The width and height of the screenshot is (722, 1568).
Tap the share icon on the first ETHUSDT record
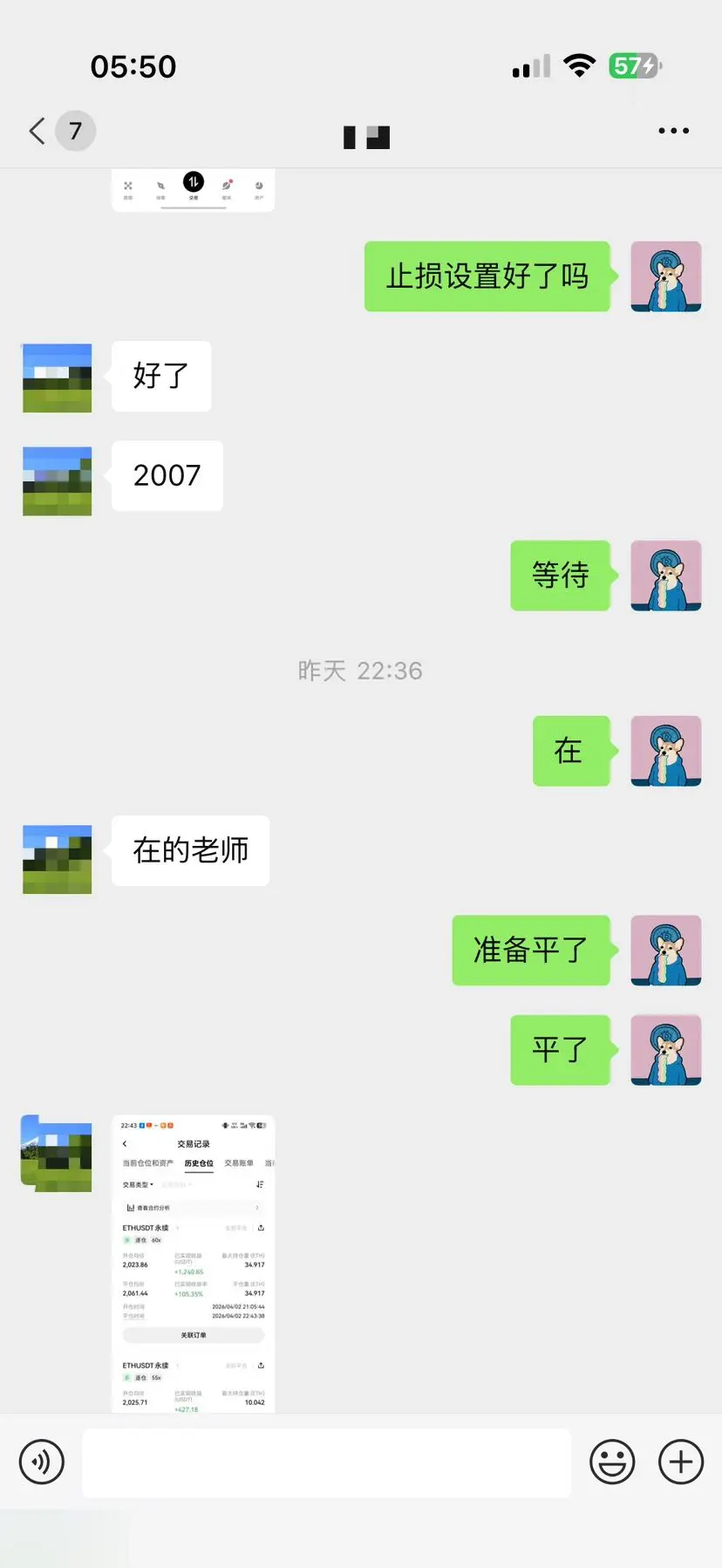(262, 1228)
